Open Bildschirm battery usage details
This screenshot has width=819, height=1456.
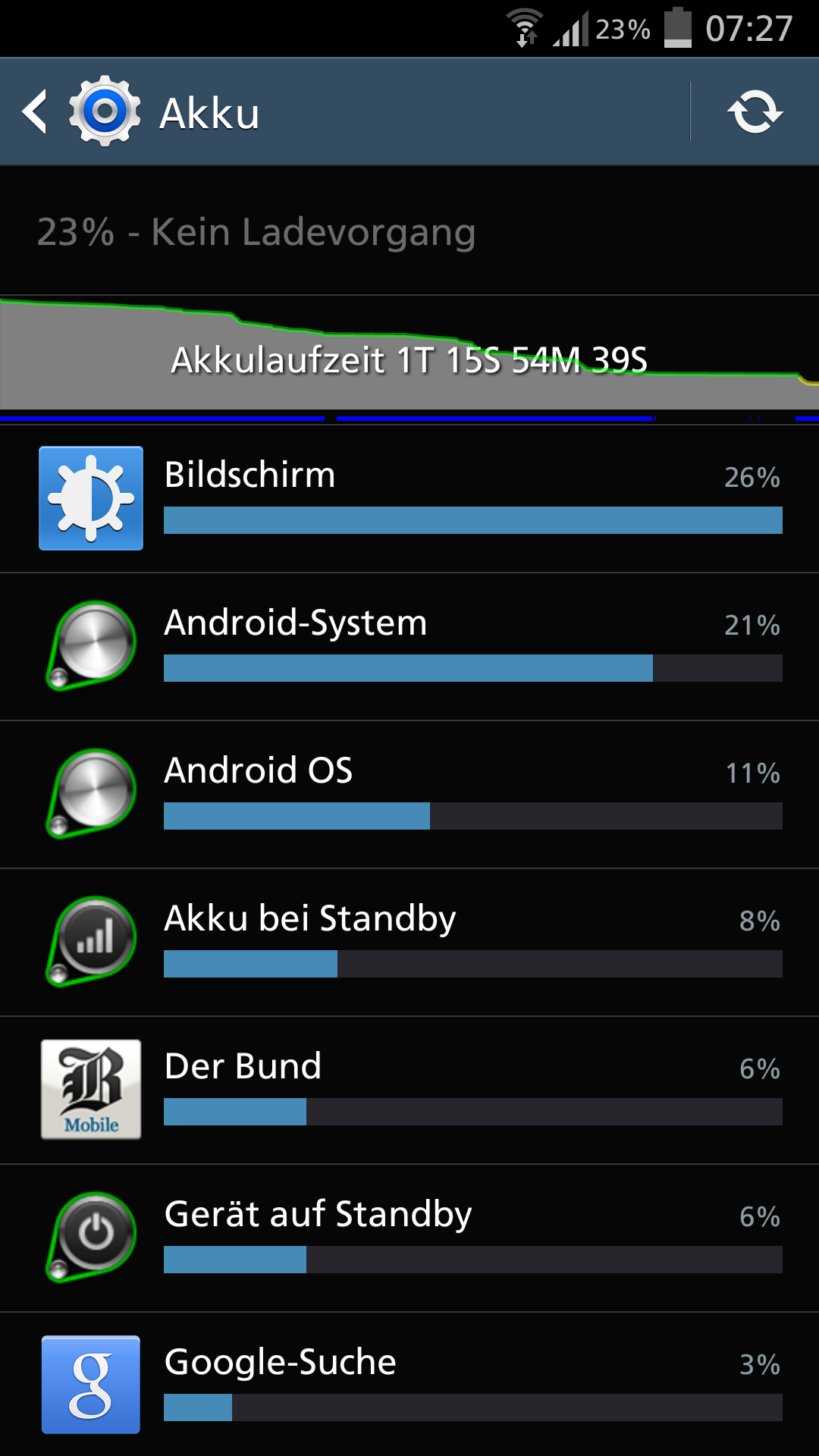coord(409,499)
